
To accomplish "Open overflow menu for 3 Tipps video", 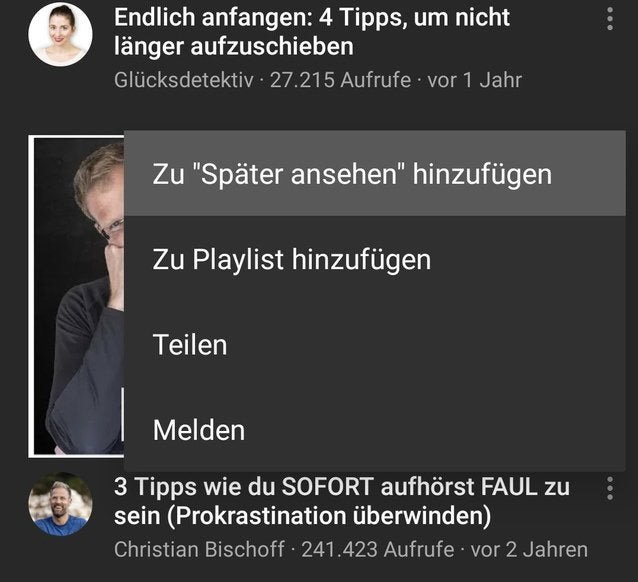I will point(610,488).
